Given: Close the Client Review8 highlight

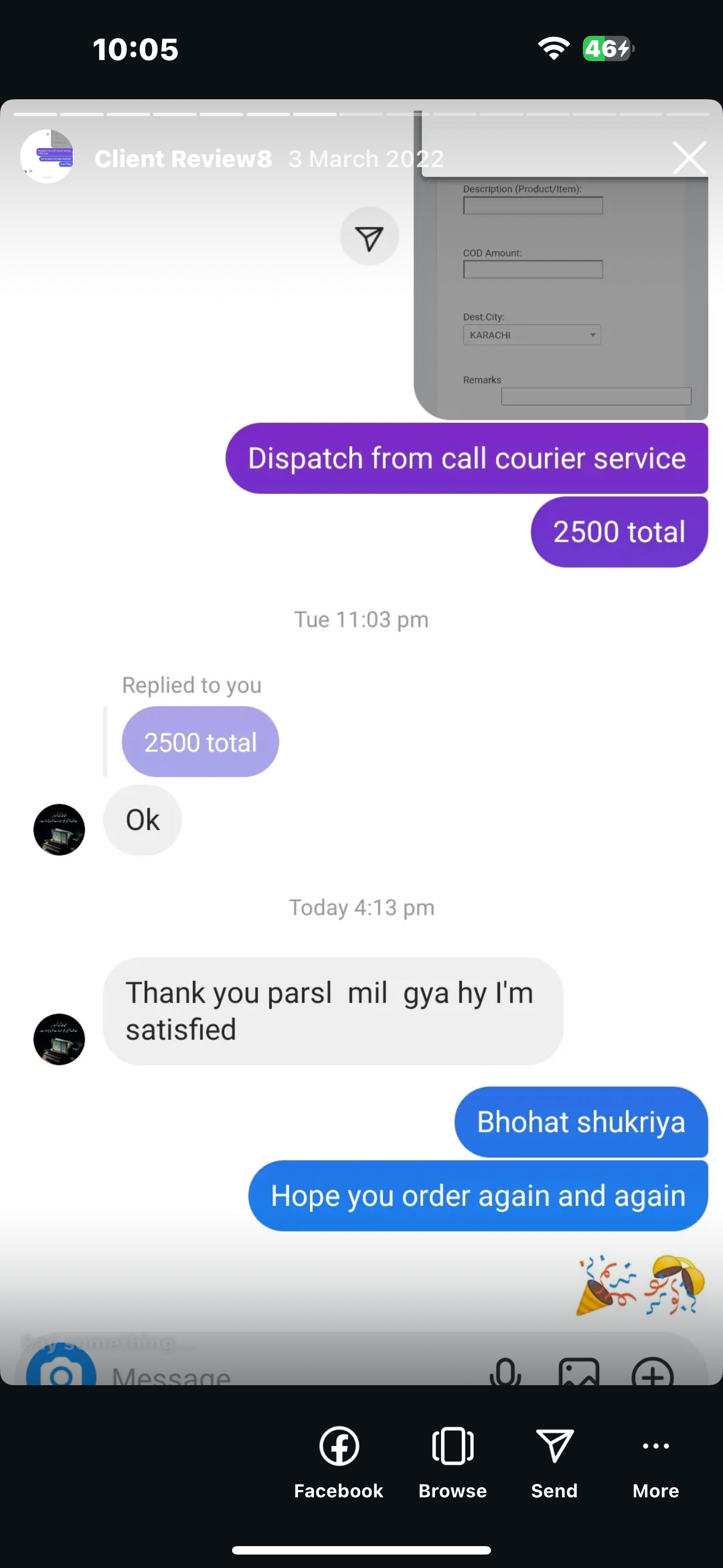Looking at the screenshot, I should (689, 158).
